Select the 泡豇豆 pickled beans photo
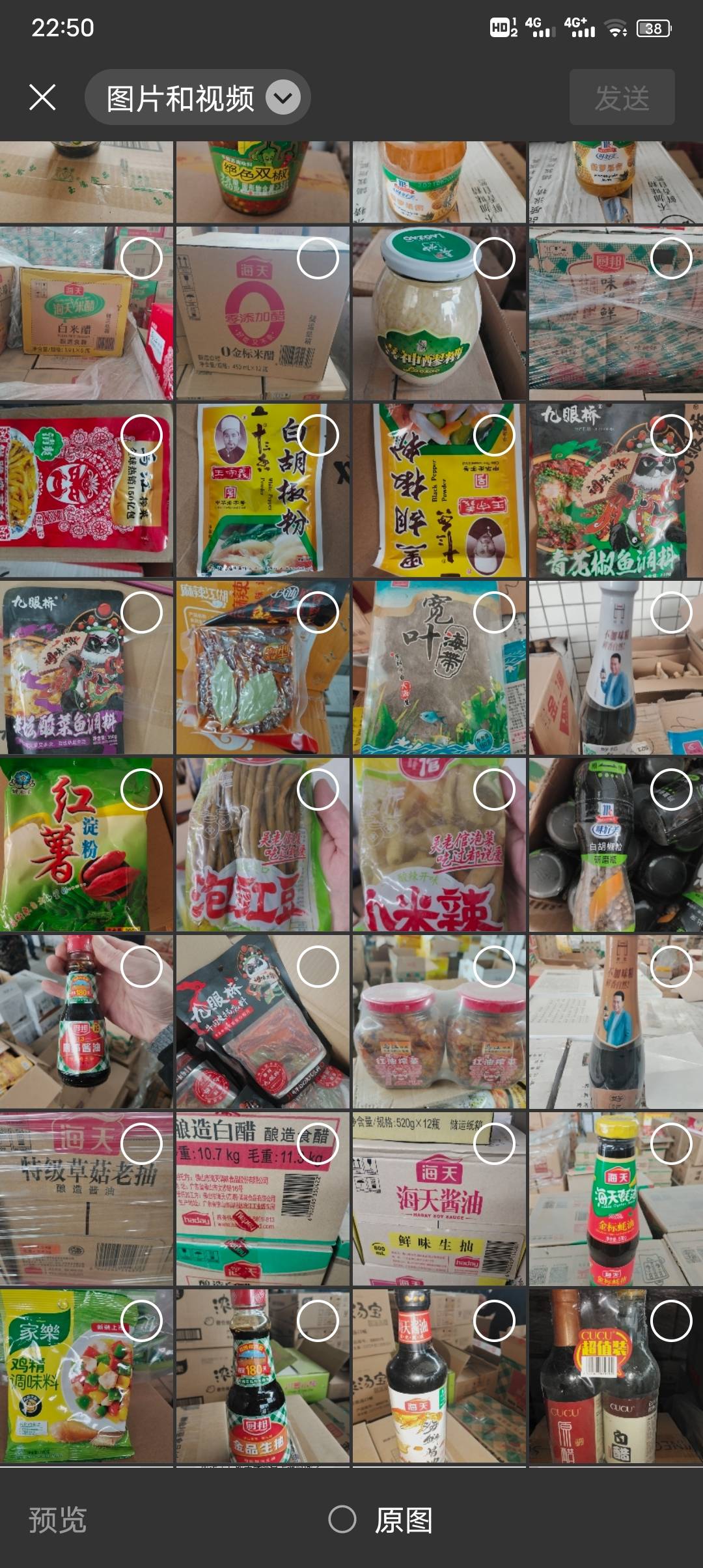 coord(318,789)
